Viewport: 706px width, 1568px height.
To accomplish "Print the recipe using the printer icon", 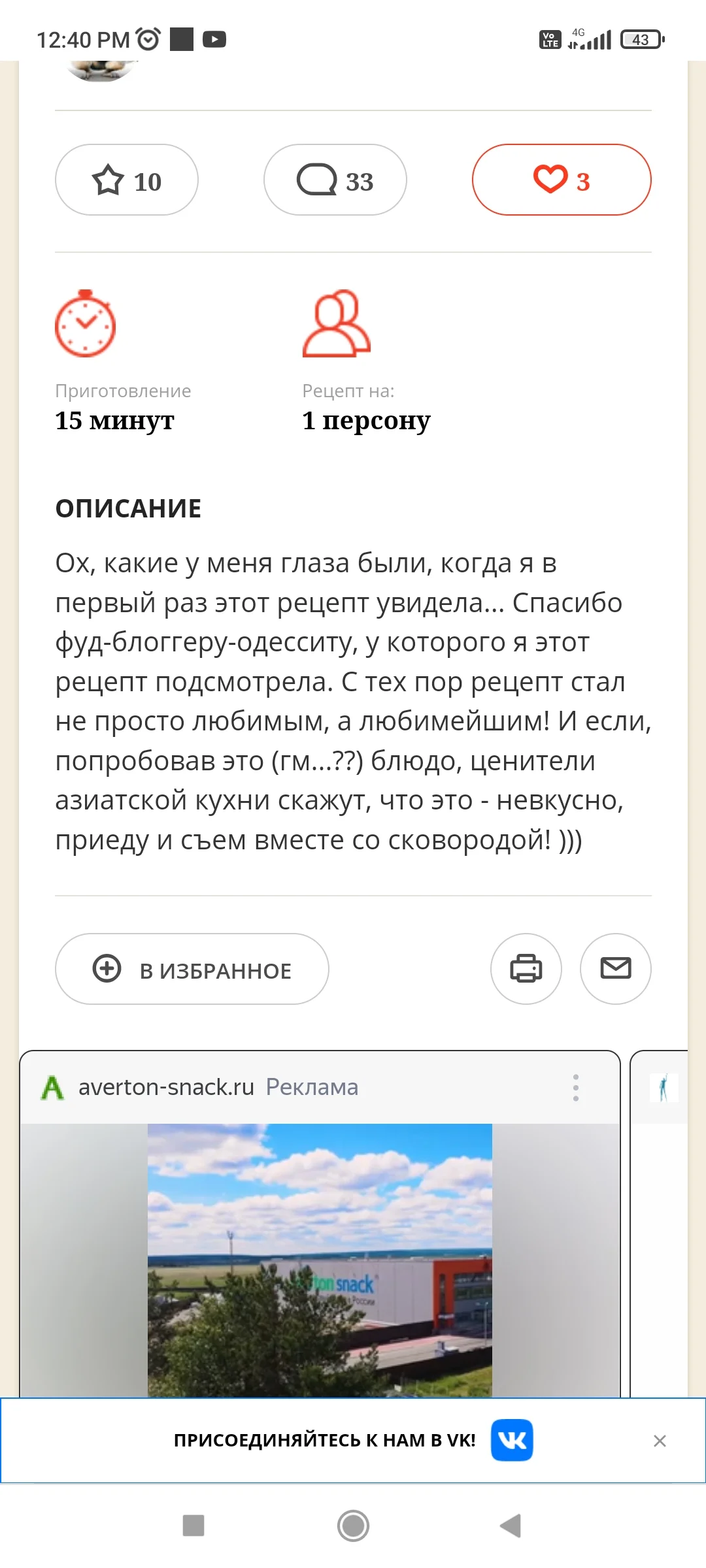I will click(526, 969).
